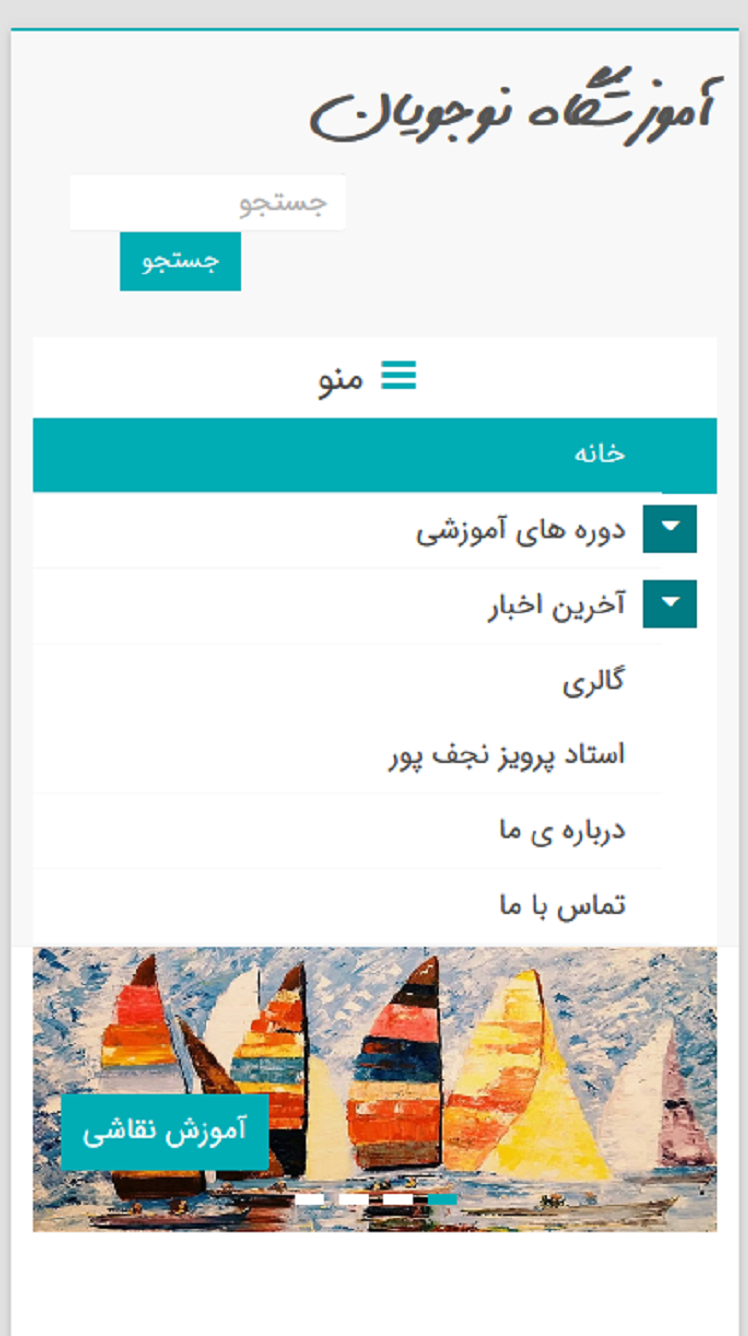Expand the دوره های آموزشی dropdown arrow
This screenshot has width=748, height=1336.
point(669,528)
